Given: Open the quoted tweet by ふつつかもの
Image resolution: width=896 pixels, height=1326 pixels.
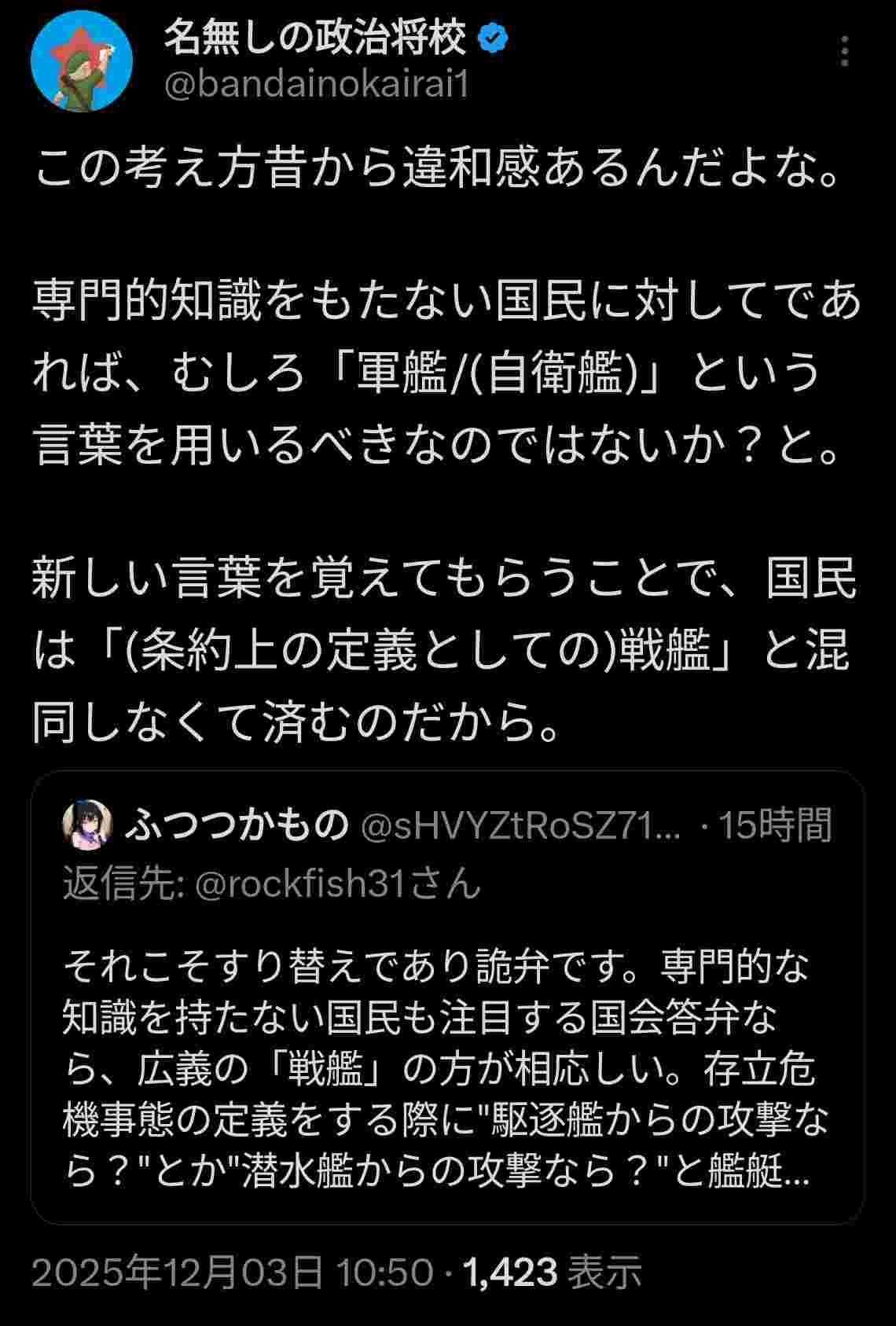Looking at the screenshot, I should pyautogui.click(x=446, y=1069).
